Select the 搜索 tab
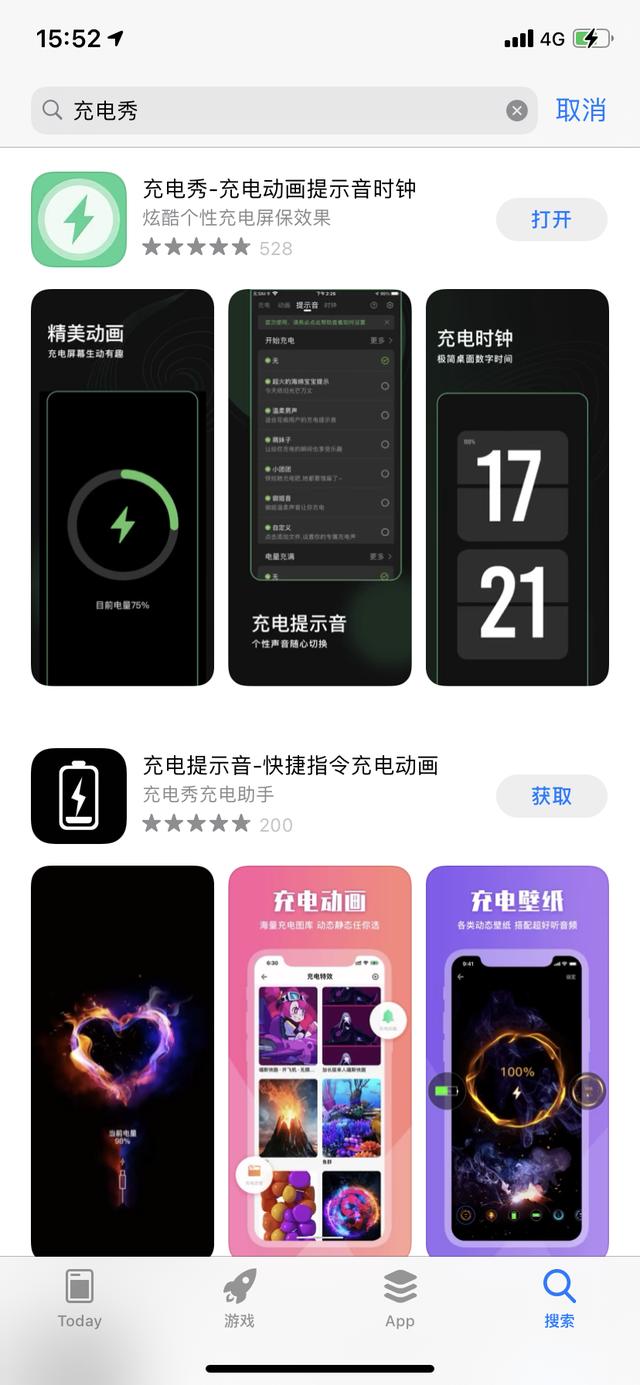This screenshot has height=1385, width=640. click(x=559, y=1299)
